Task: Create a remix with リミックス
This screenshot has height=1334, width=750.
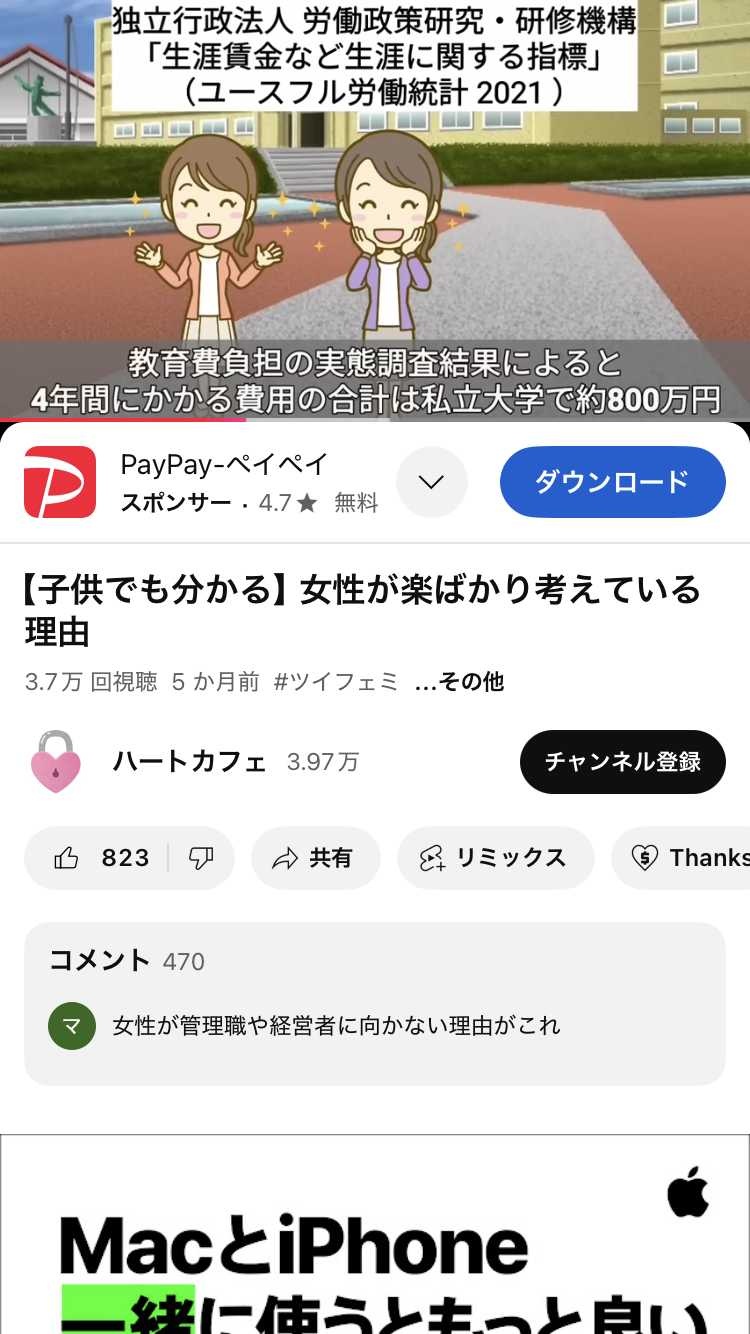Action: pyautogui.click(x=495, y=858)
